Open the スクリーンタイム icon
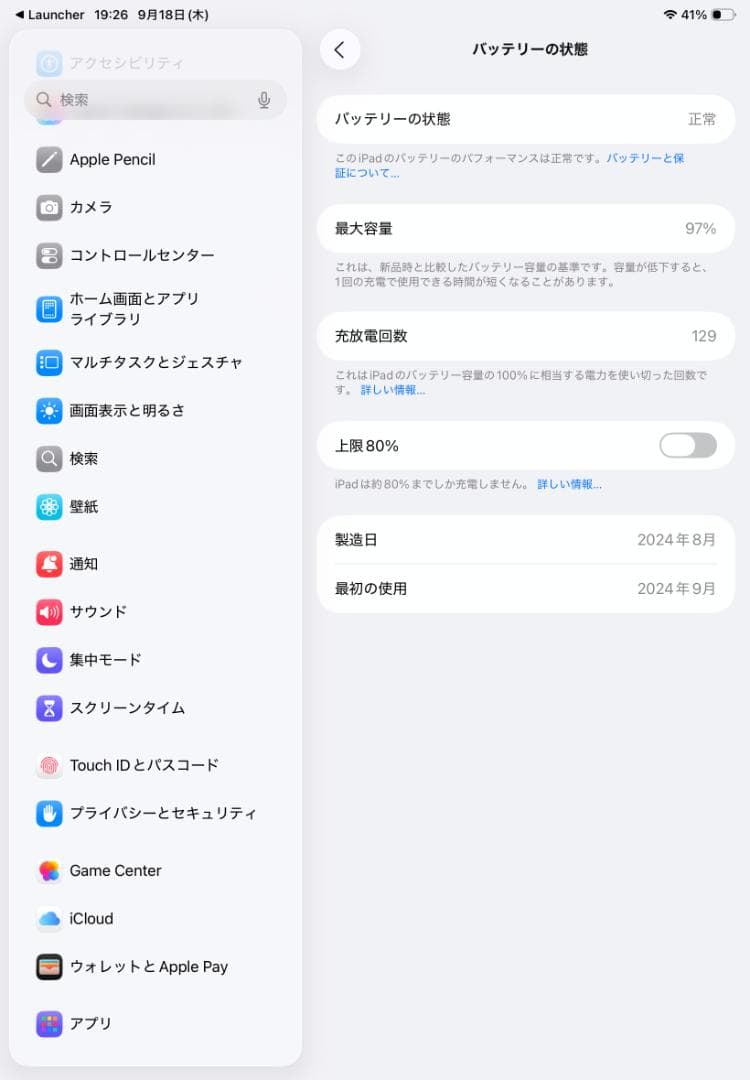The height and width of the screenshot is (1080, 750). click(51, 708)
